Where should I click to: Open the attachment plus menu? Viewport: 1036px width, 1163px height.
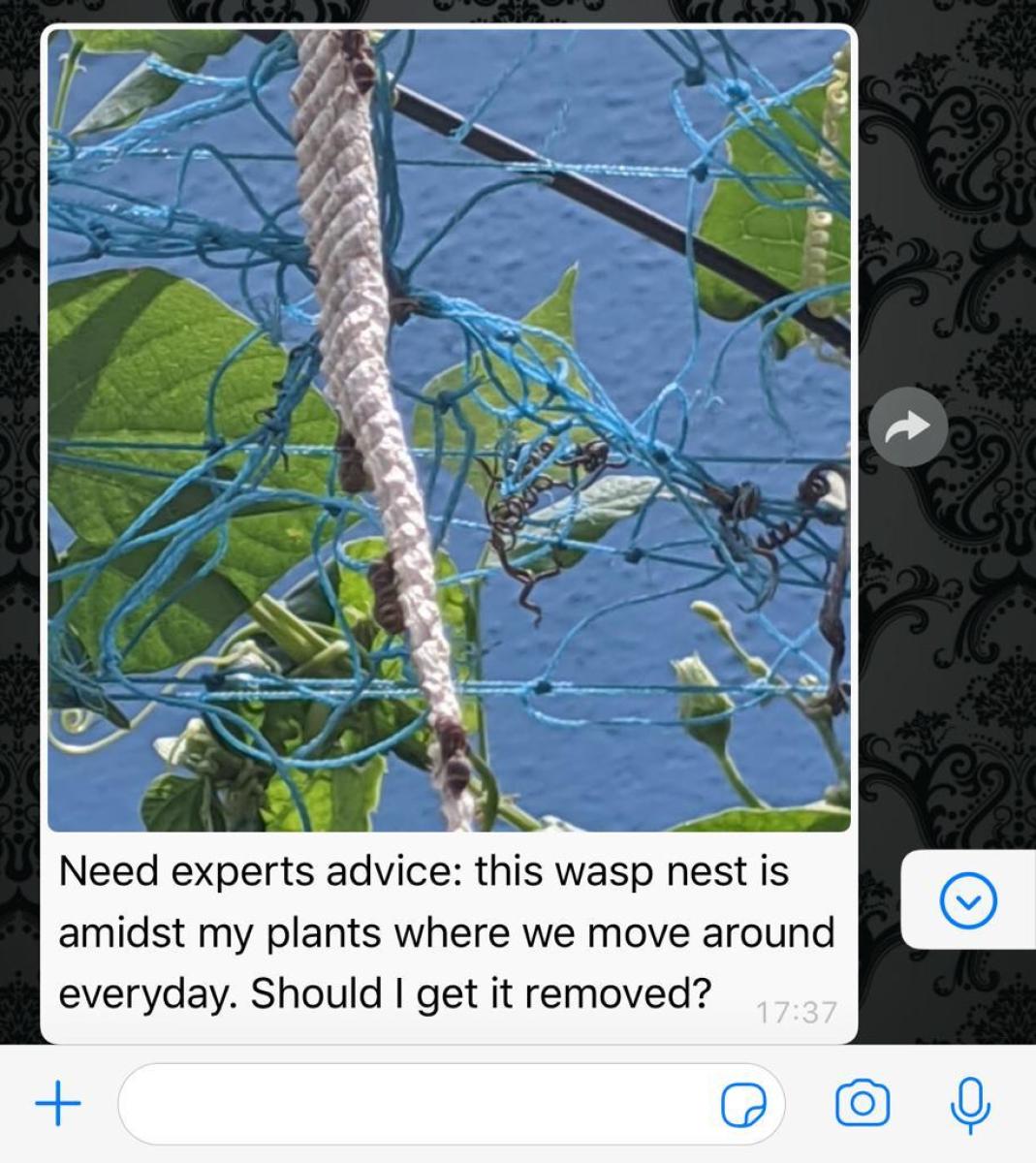[58, 1104]
